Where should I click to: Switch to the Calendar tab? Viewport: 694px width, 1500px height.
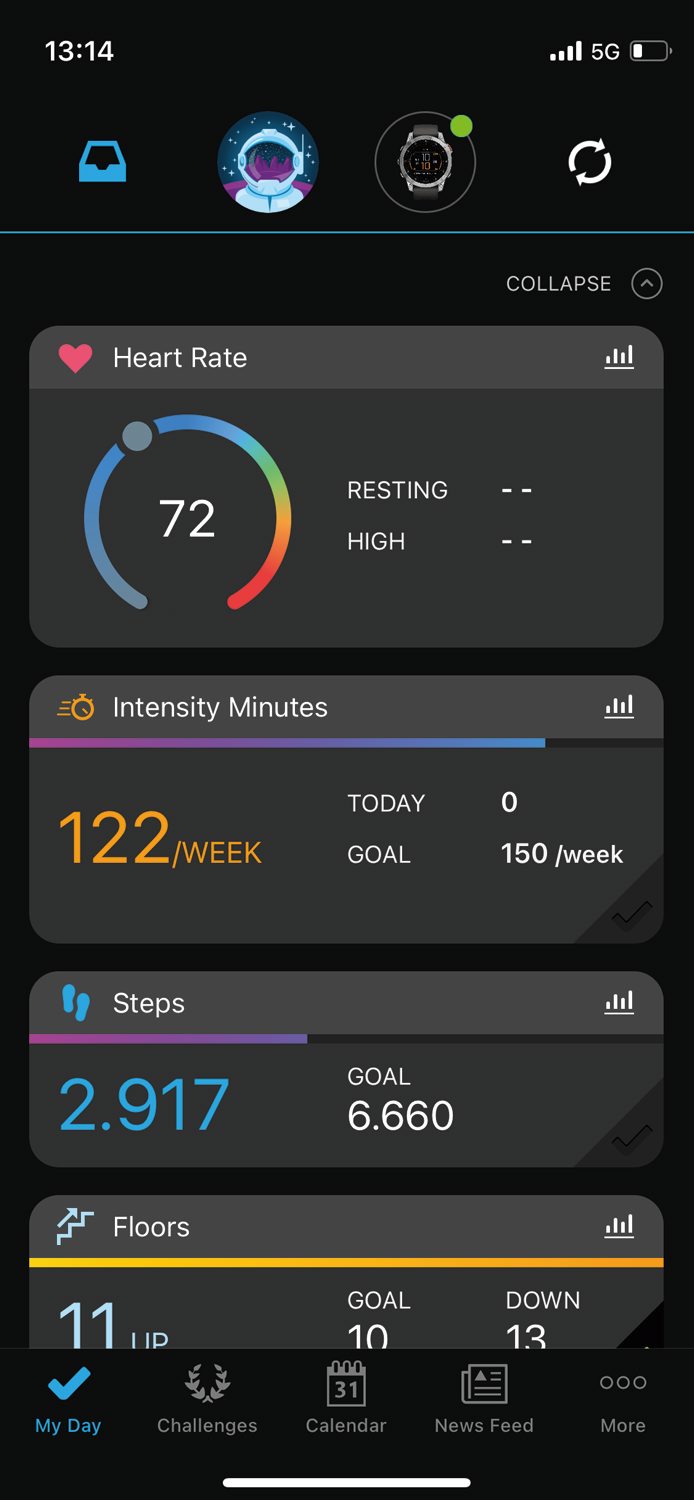click(346, 1399)
